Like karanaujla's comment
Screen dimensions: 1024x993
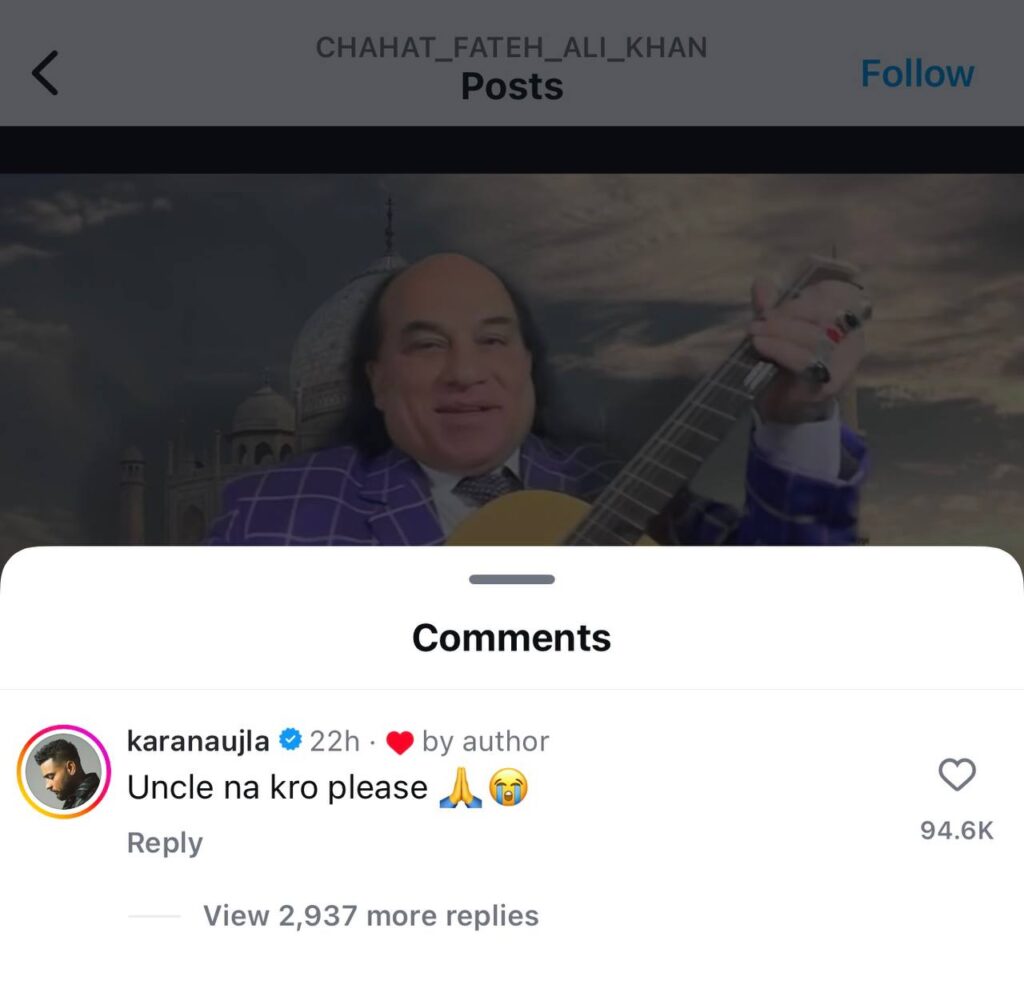pos(957,775)
